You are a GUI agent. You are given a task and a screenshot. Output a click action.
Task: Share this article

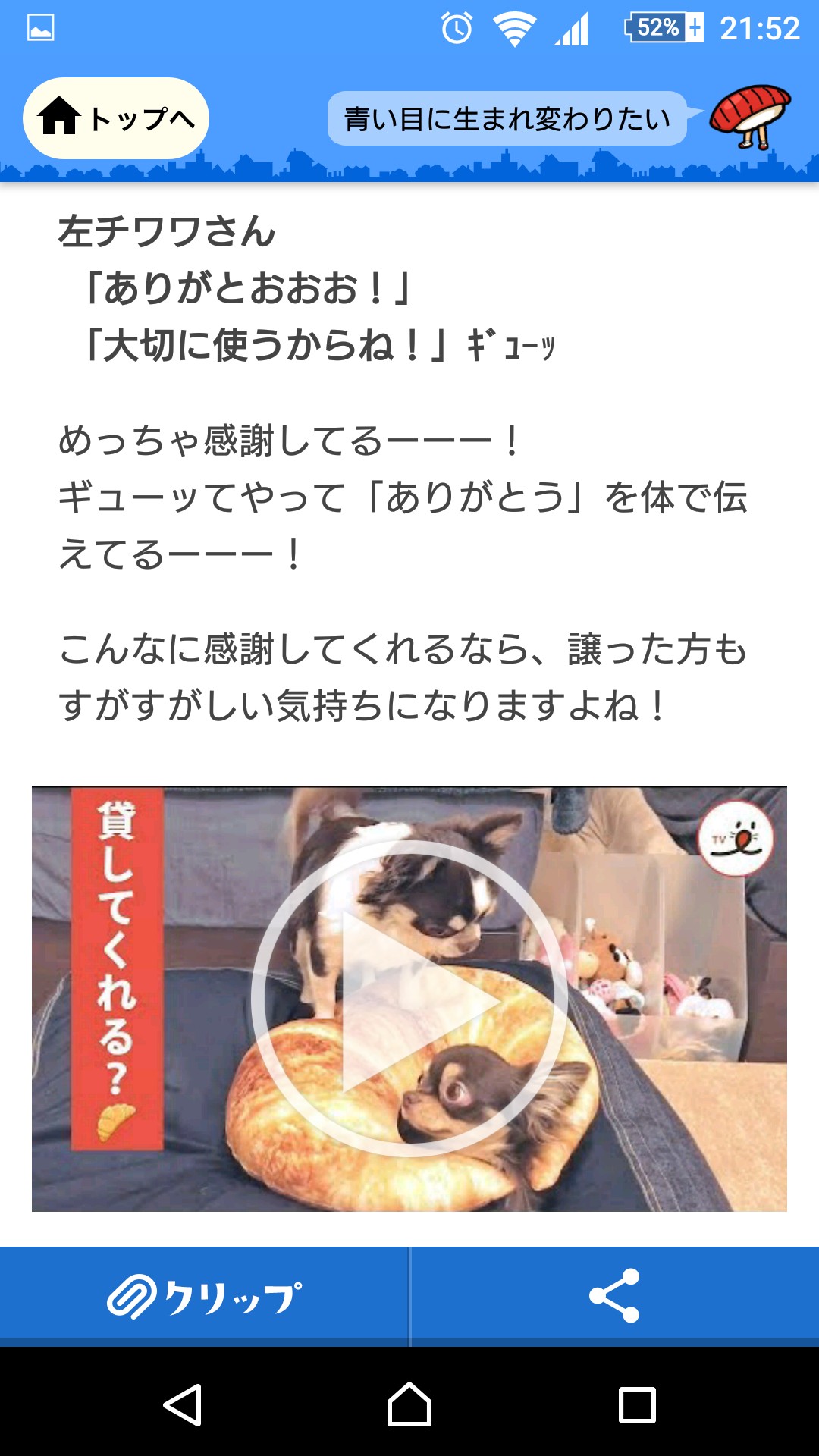pos(615,1297)
